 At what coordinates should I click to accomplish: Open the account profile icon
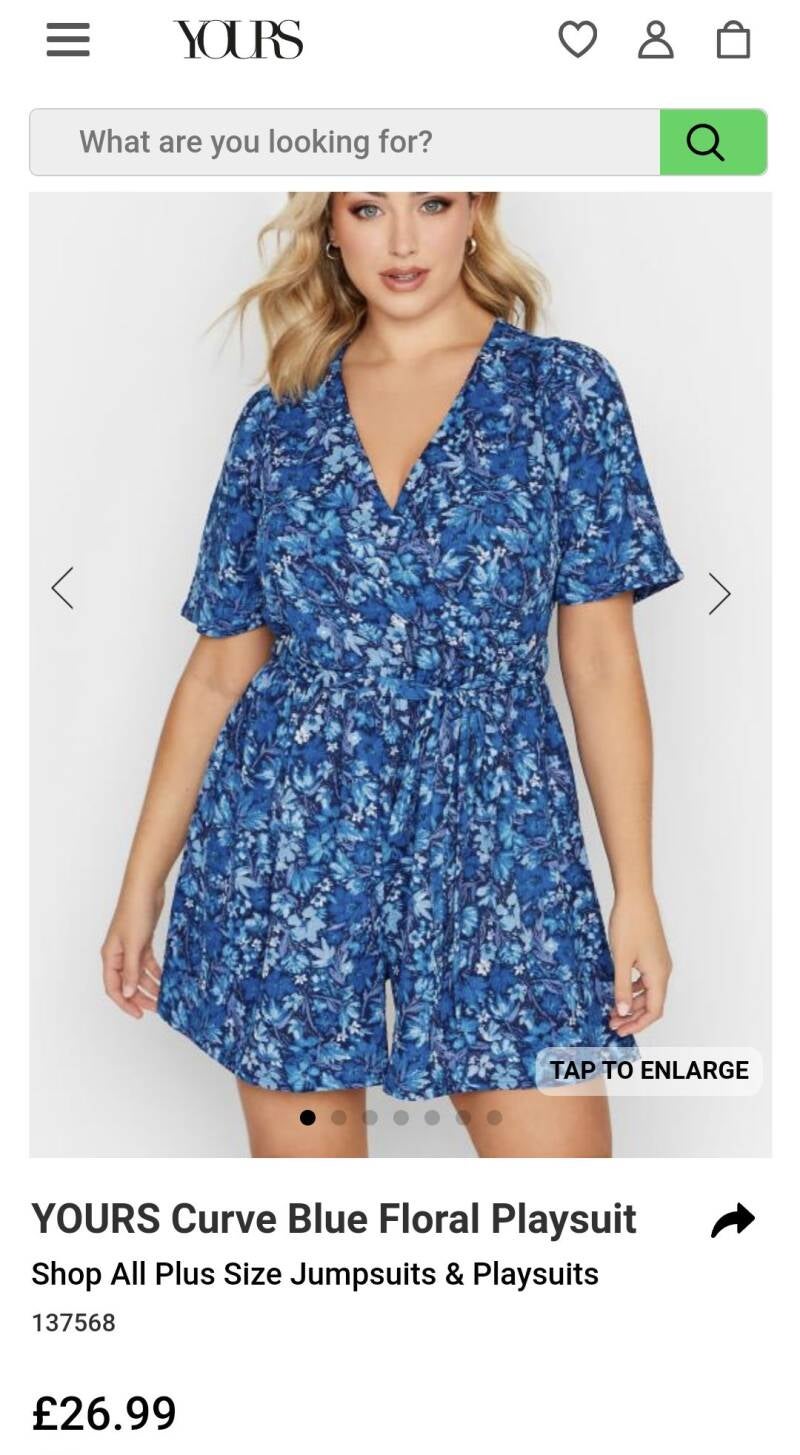point(655,41)
